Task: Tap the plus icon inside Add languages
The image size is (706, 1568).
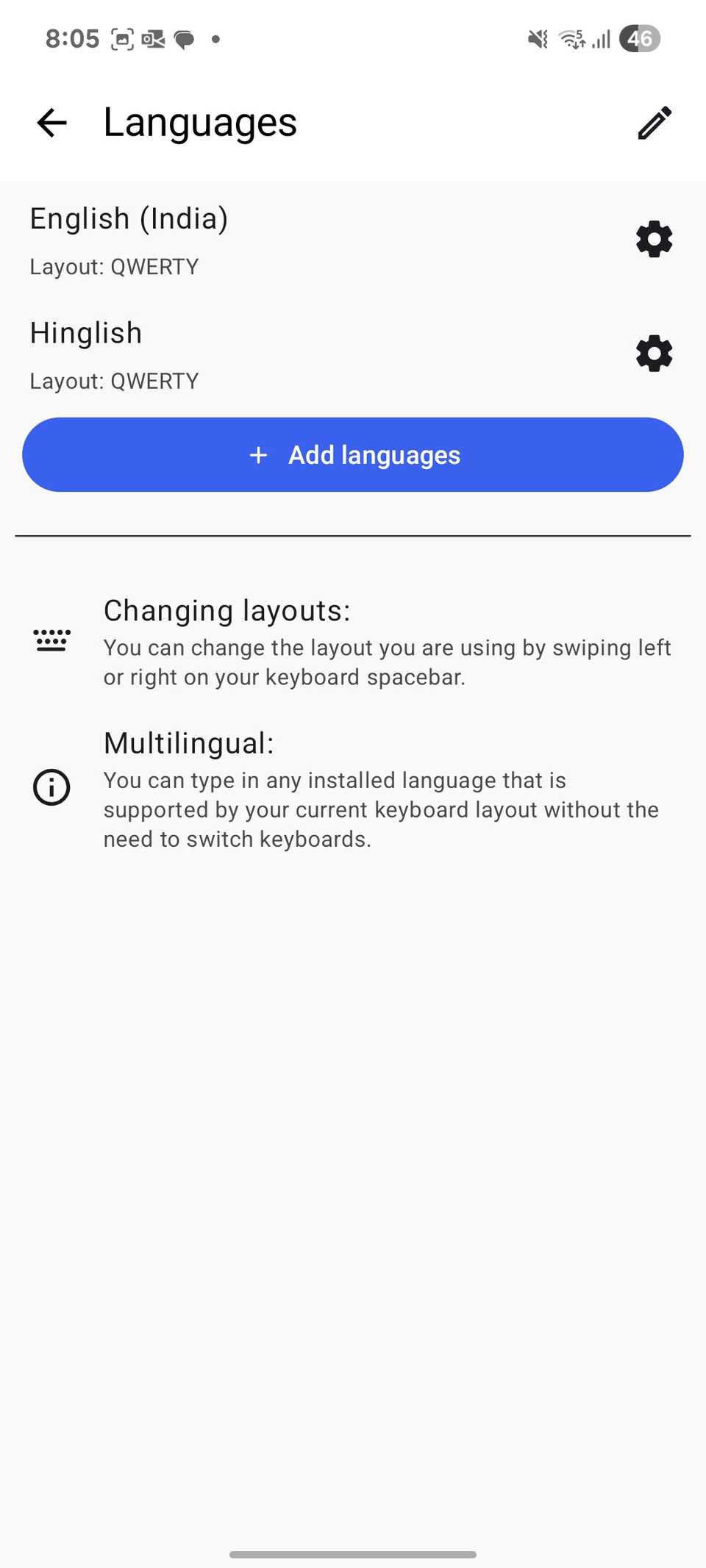Action: [259, 455]
